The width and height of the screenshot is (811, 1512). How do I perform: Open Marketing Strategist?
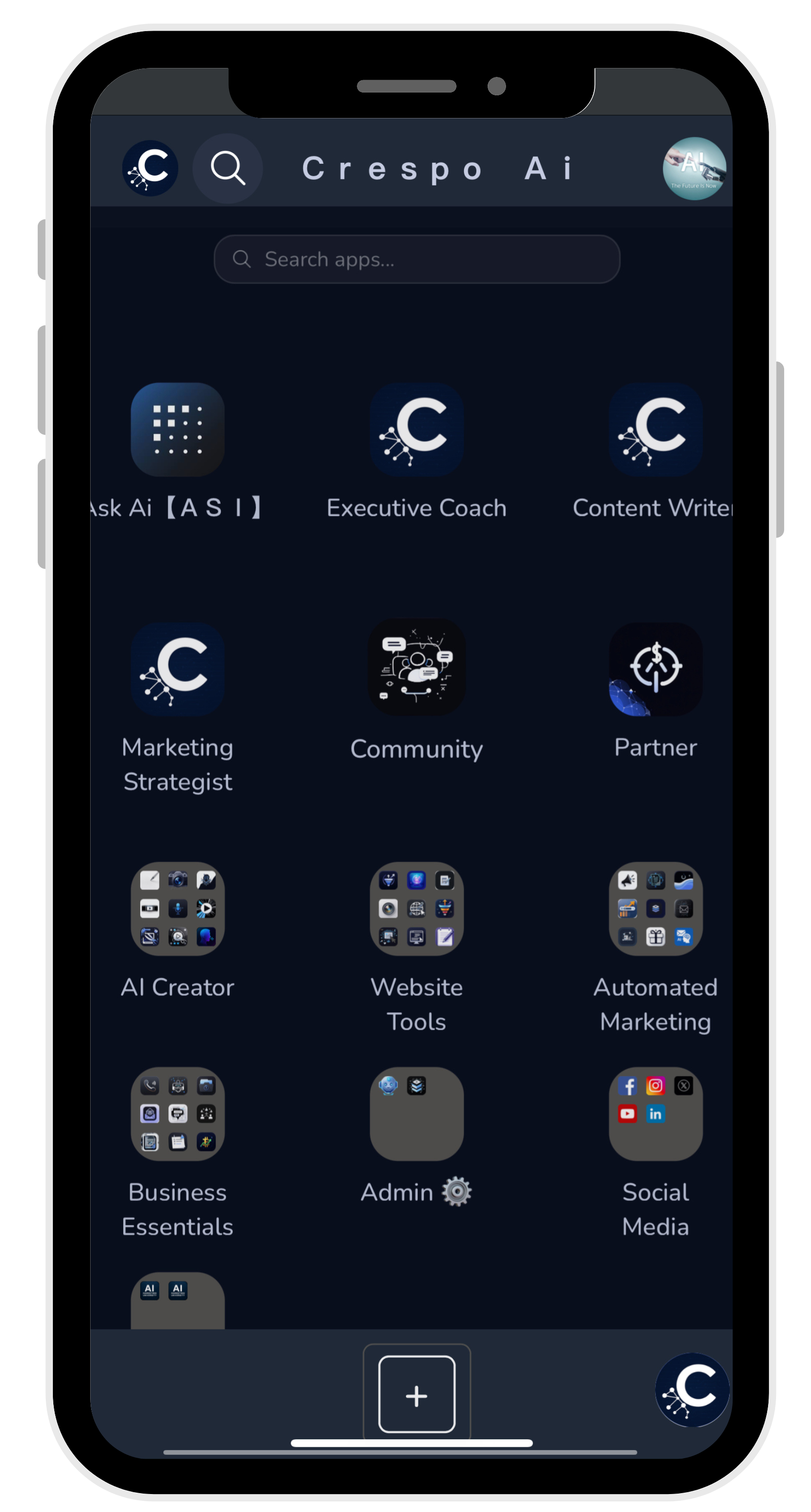tap(177, 669)
